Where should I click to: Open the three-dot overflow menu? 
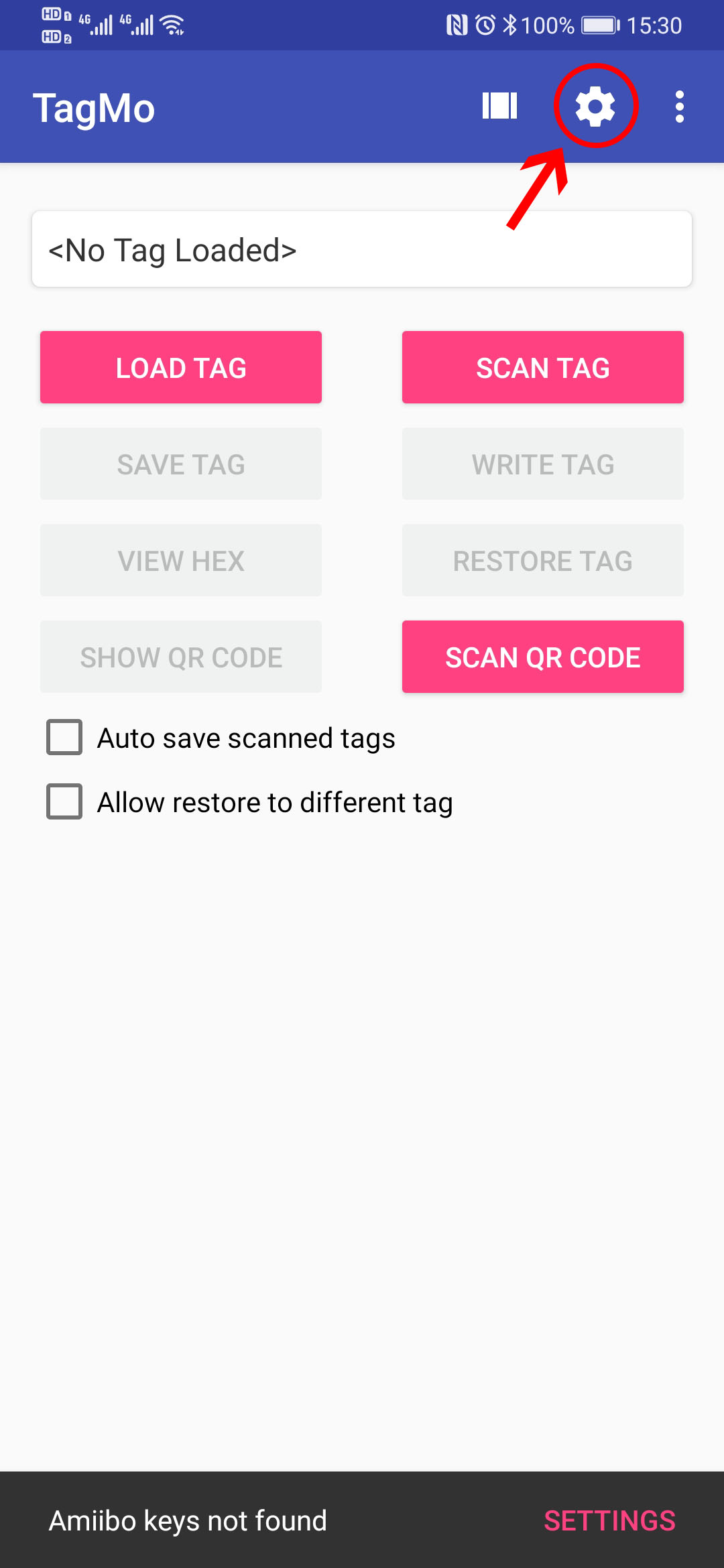679,106
